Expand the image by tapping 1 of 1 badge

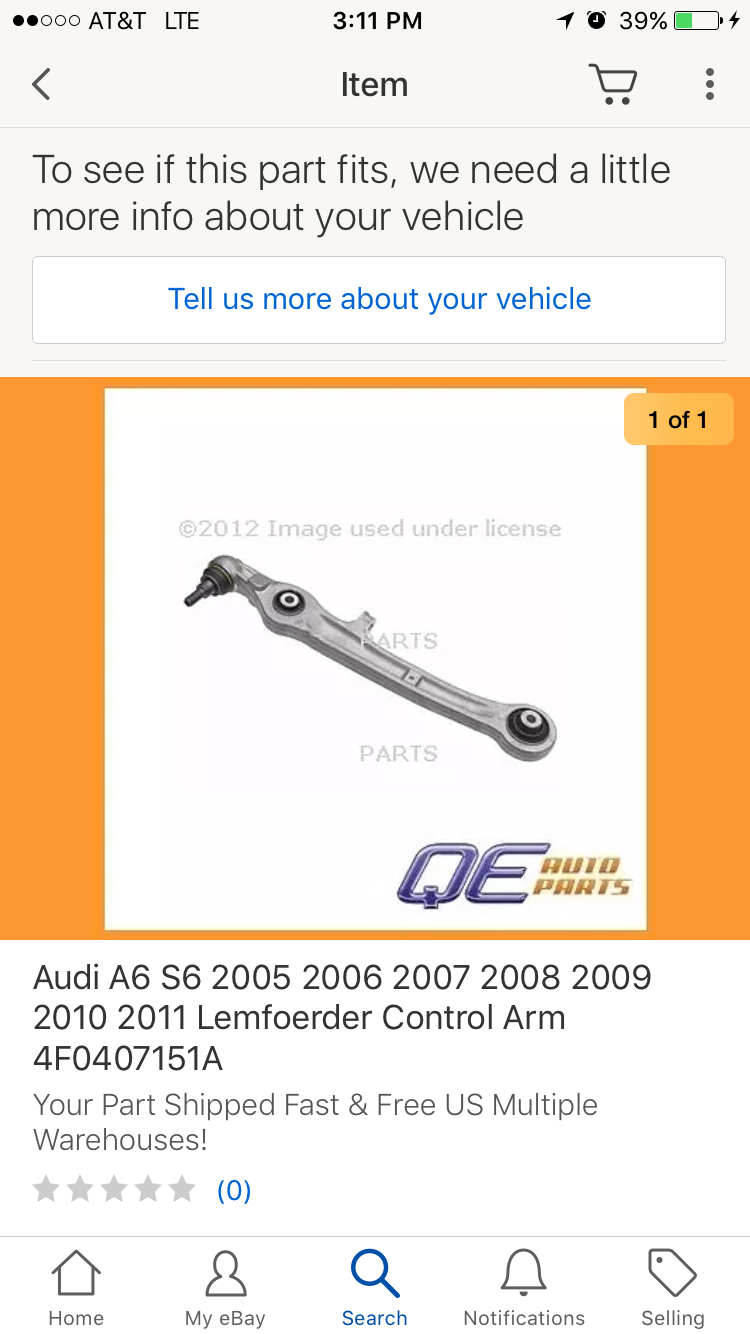[x=678, y=419]
